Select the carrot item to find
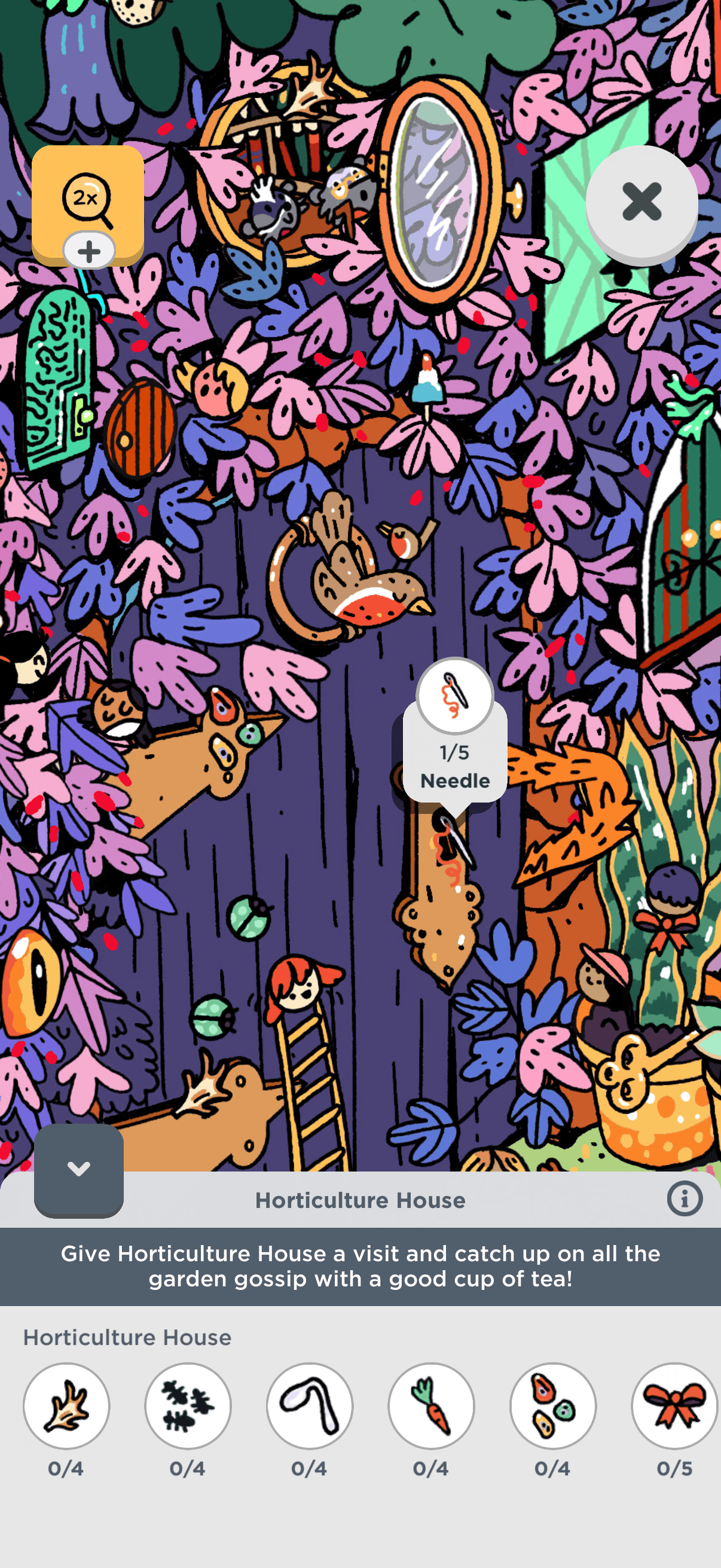Viewport: 721px width, 1568px height. coord(432,1405)
